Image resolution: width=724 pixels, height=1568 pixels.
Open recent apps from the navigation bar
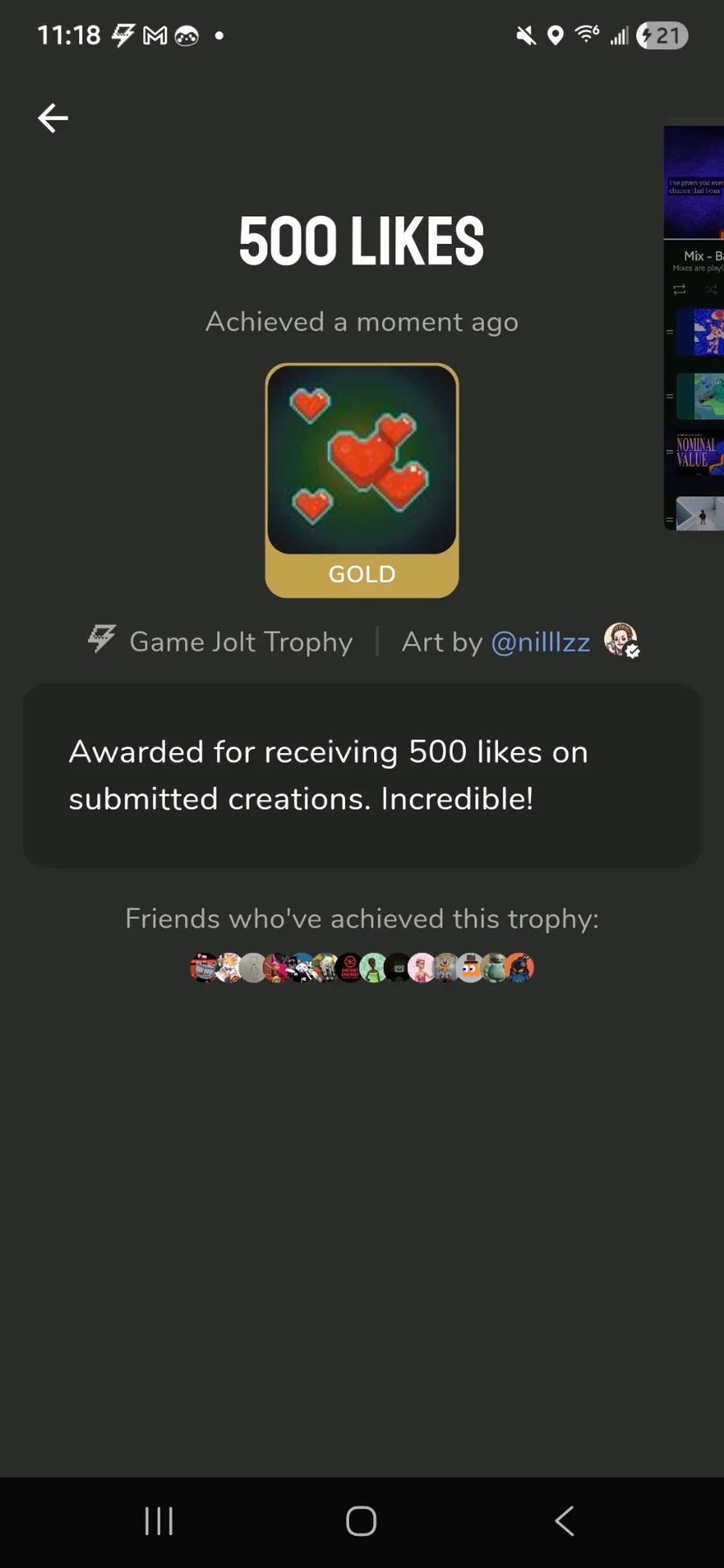pos(158,1521)
